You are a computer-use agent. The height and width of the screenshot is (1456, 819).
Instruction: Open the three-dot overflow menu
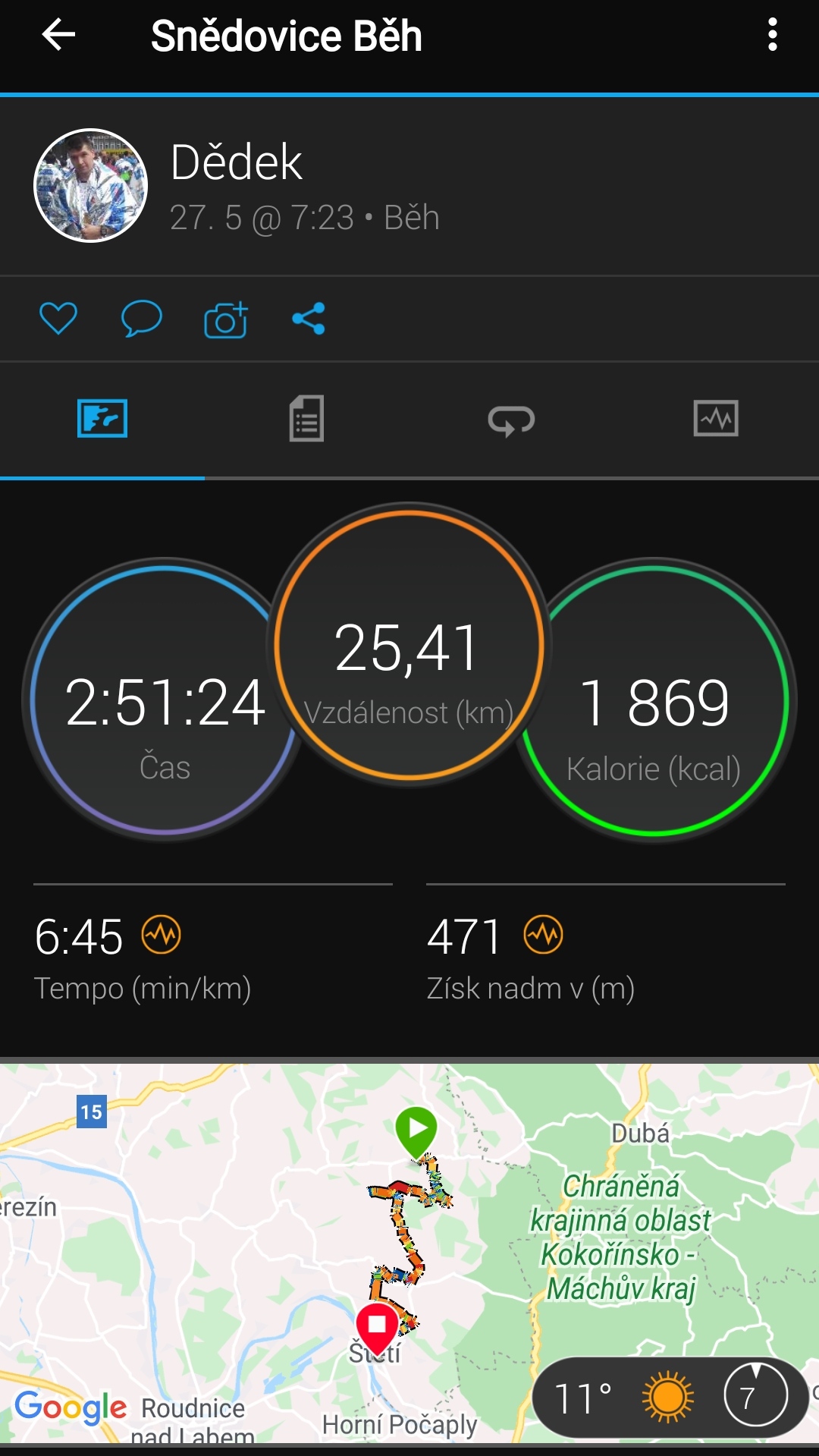(x=772, y=35)
